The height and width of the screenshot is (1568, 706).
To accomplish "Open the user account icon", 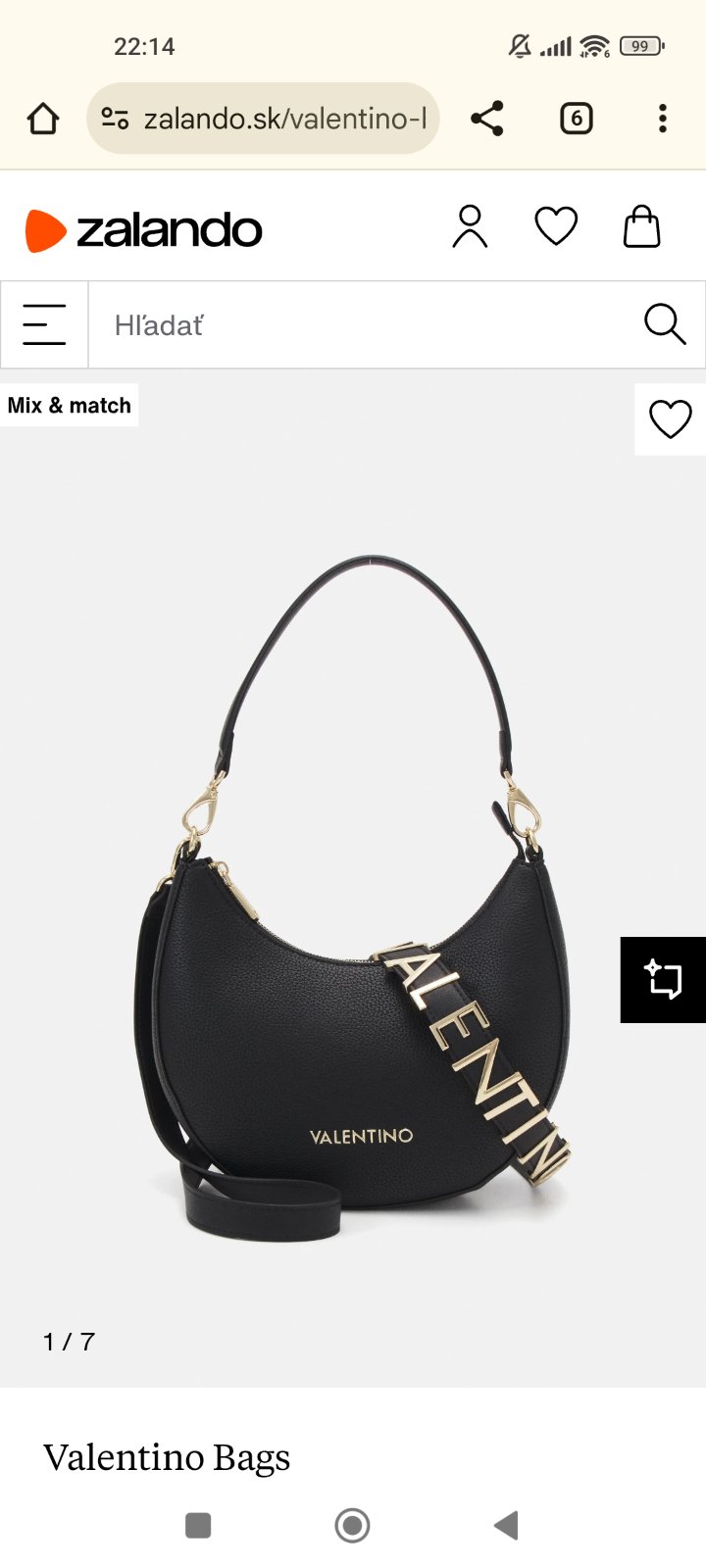I will pyautogui.click(x=470, y=227).
